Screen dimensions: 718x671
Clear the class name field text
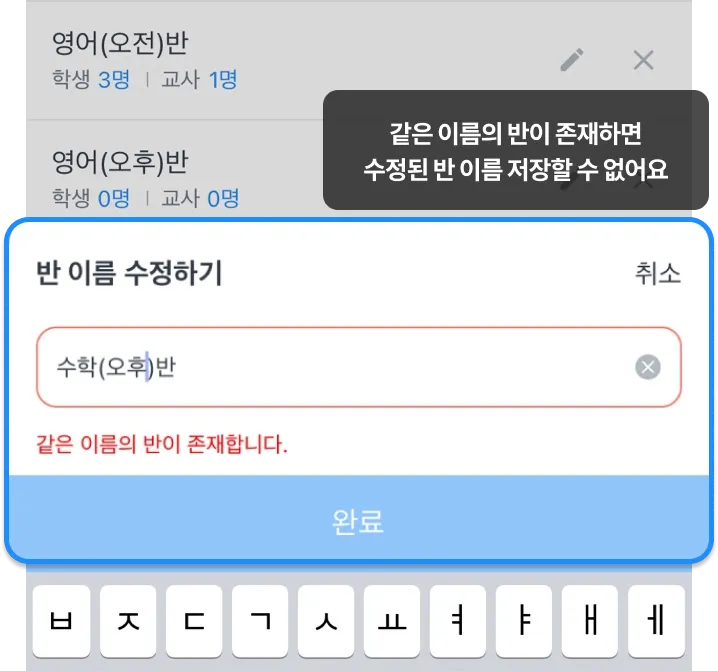click(x=648, y=367)
